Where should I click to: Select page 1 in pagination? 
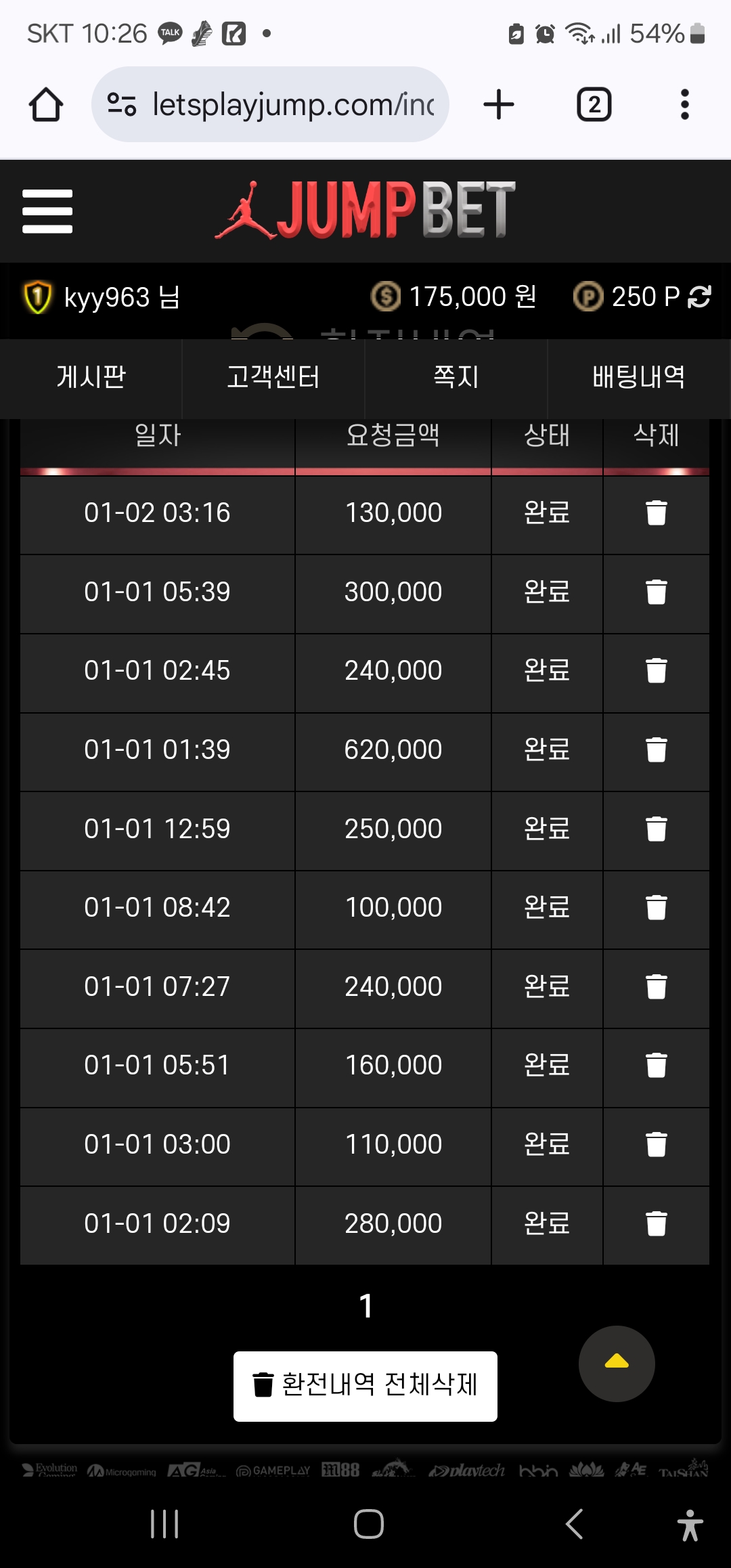tap(365, 1306)
